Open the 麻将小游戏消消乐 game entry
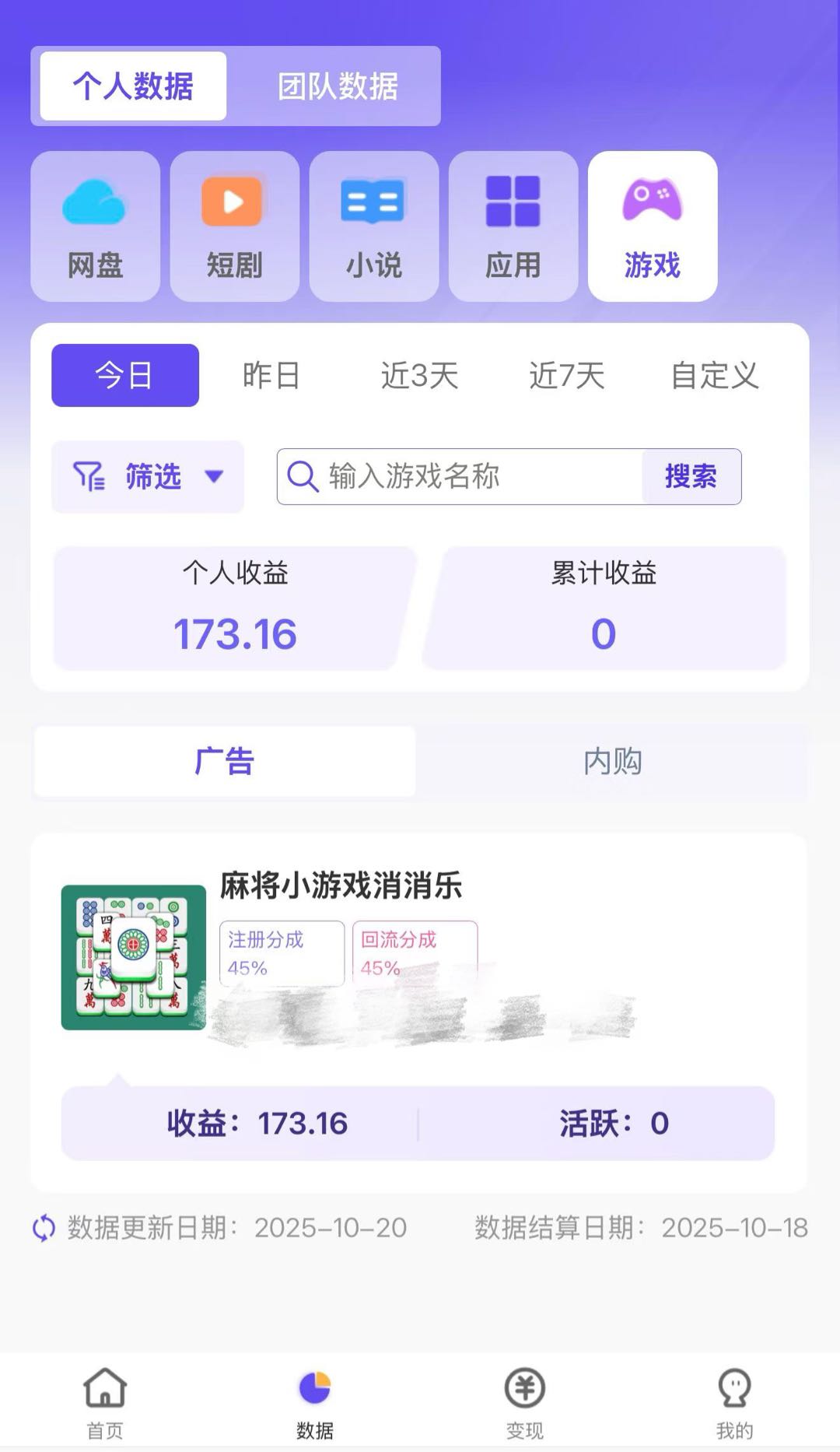The image size is (840, 1452). coord(338,887)
